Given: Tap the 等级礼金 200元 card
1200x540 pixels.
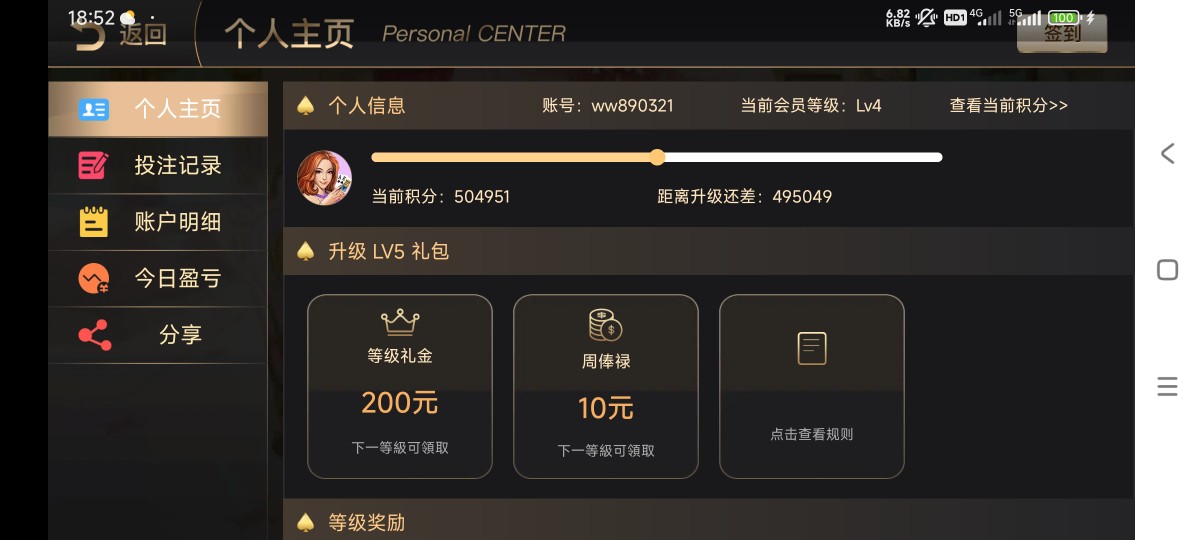Looking at the screenshot, I should tap(400, 386).
